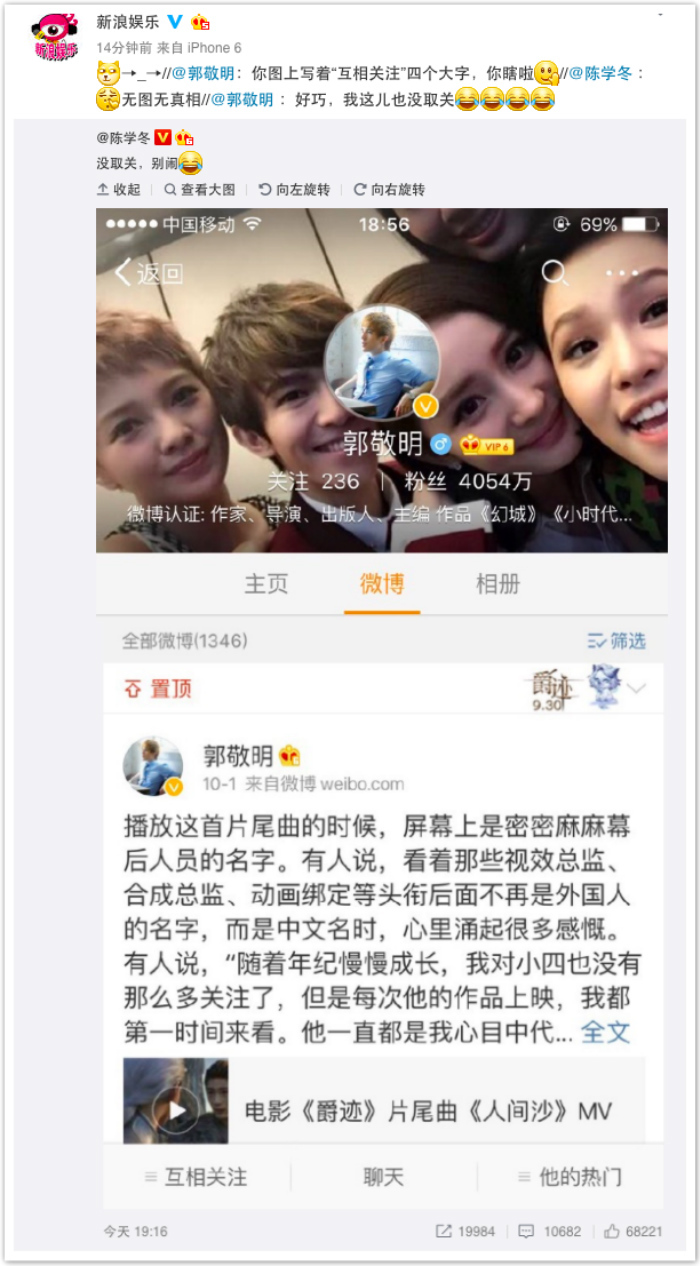
Task: Open the 10682 comments
Action: click(550, 1231)
